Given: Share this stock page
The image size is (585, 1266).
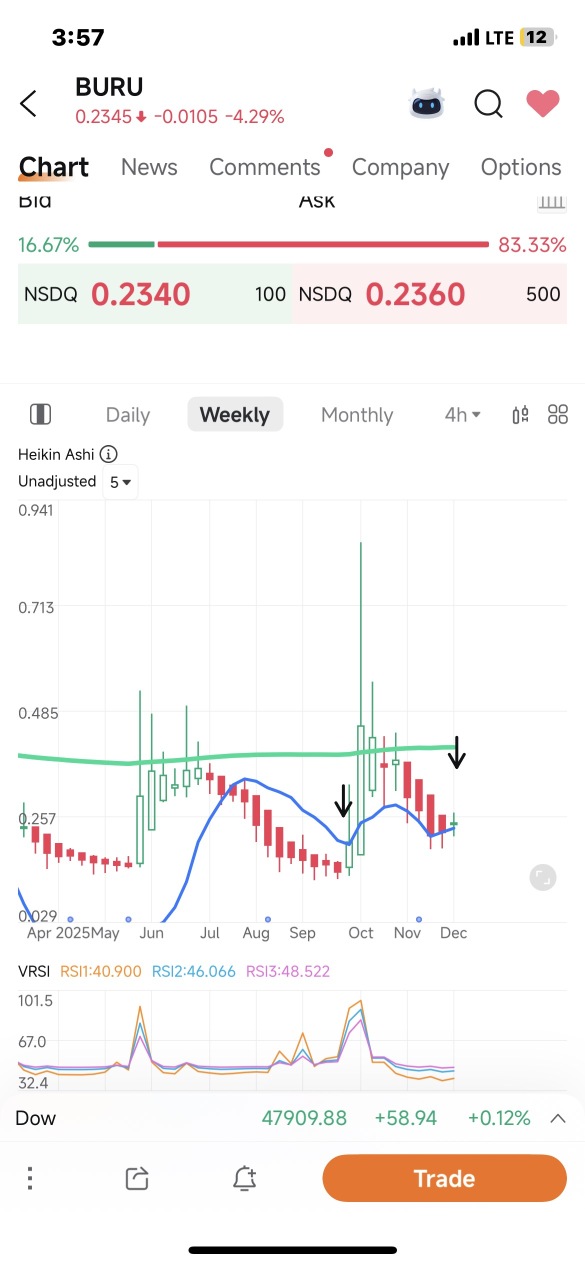Looking at the screenshot, I should point(137,1178).
